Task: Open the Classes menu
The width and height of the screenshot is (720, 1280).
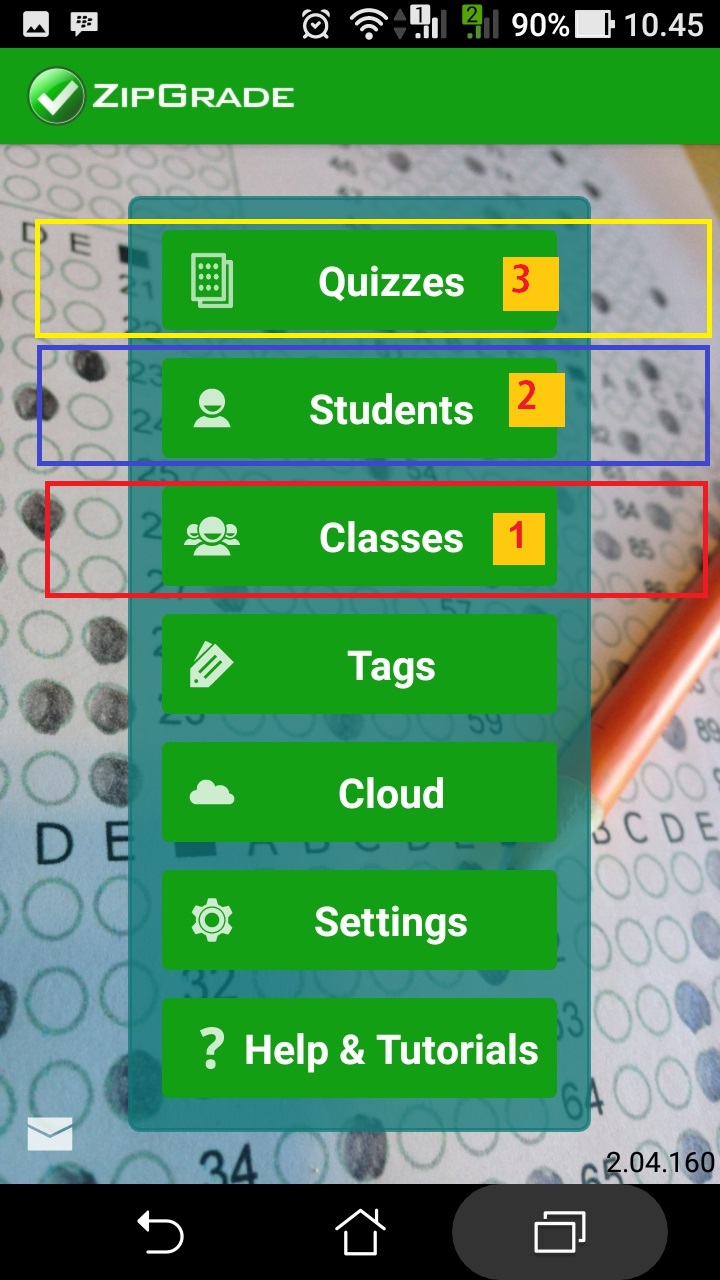Action: coord(359,537)
